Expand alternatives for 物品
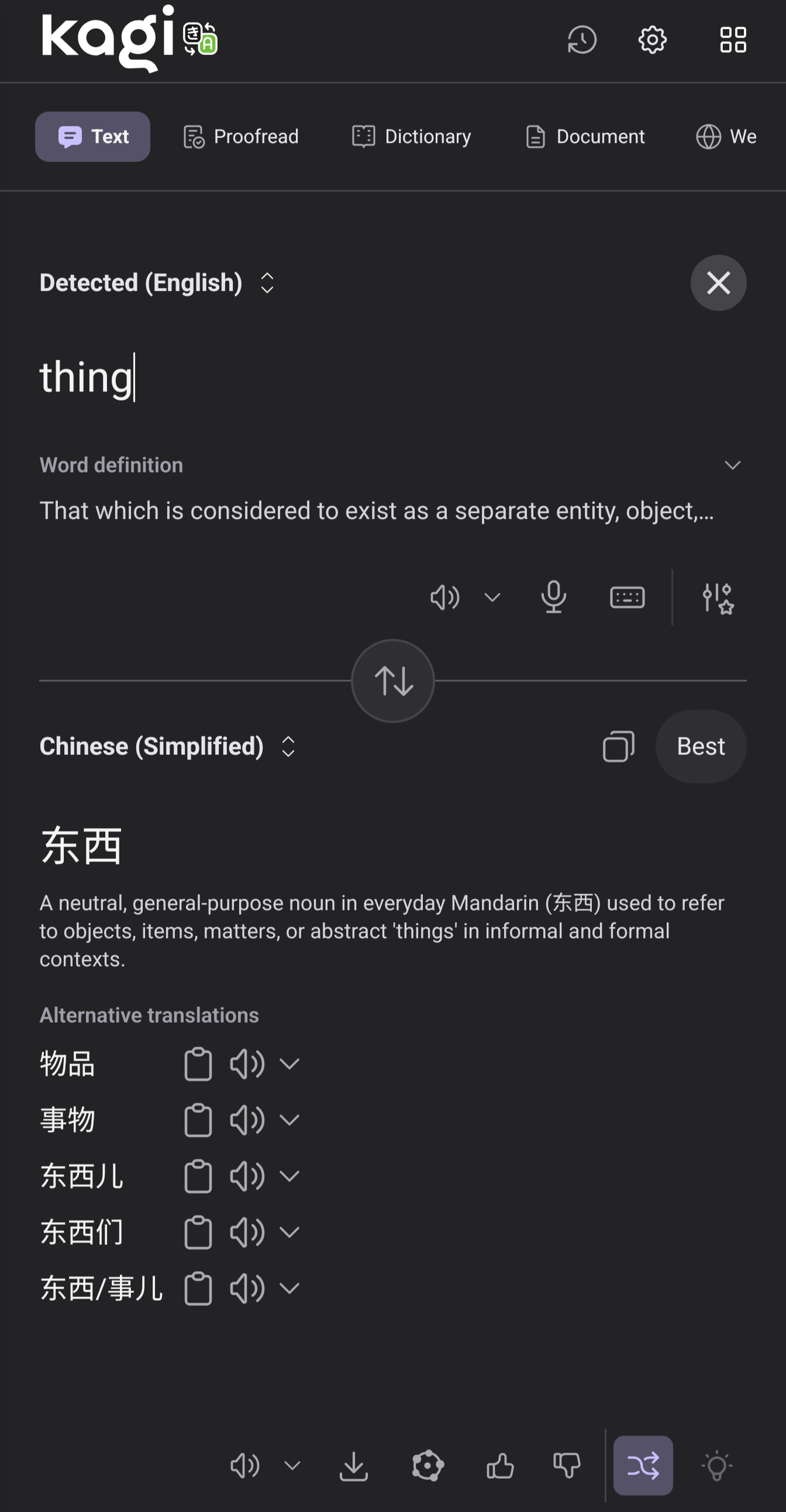This screenshot has height=1512, width=786. click(x=290, y=1063)
